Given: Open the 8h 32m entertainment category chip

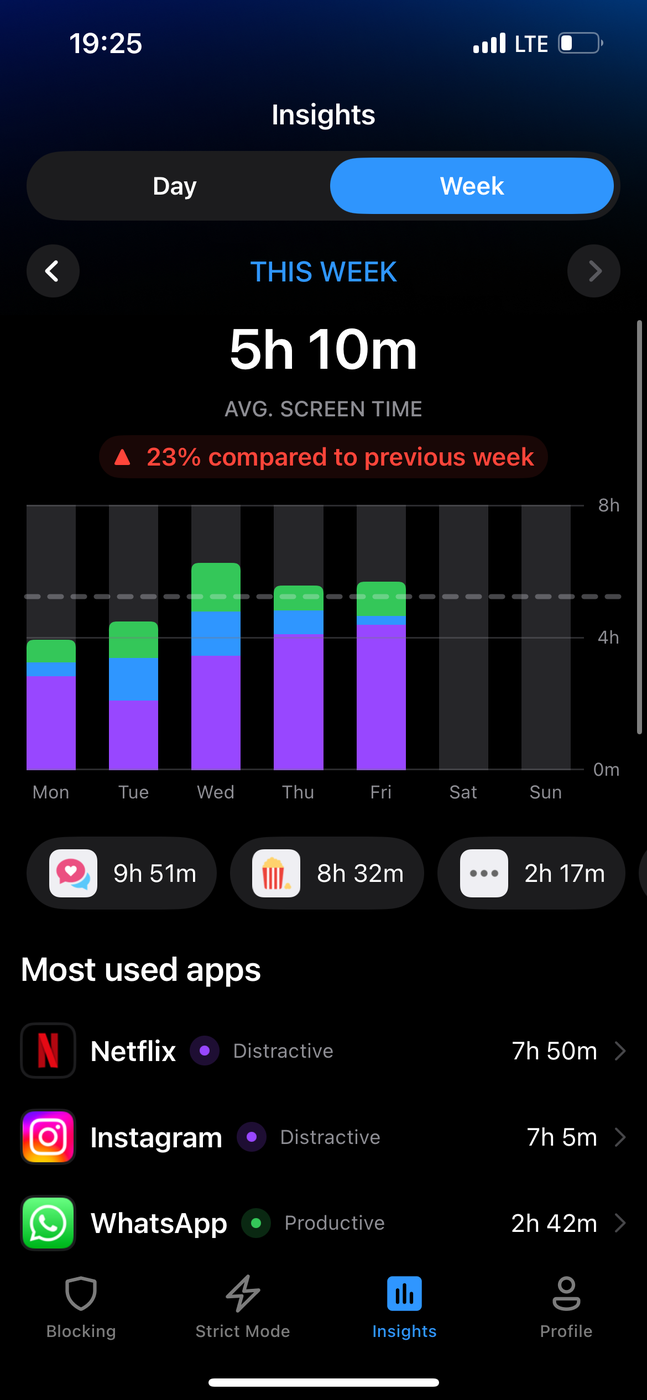Looking at the screenshot, I should pos(327,873).
